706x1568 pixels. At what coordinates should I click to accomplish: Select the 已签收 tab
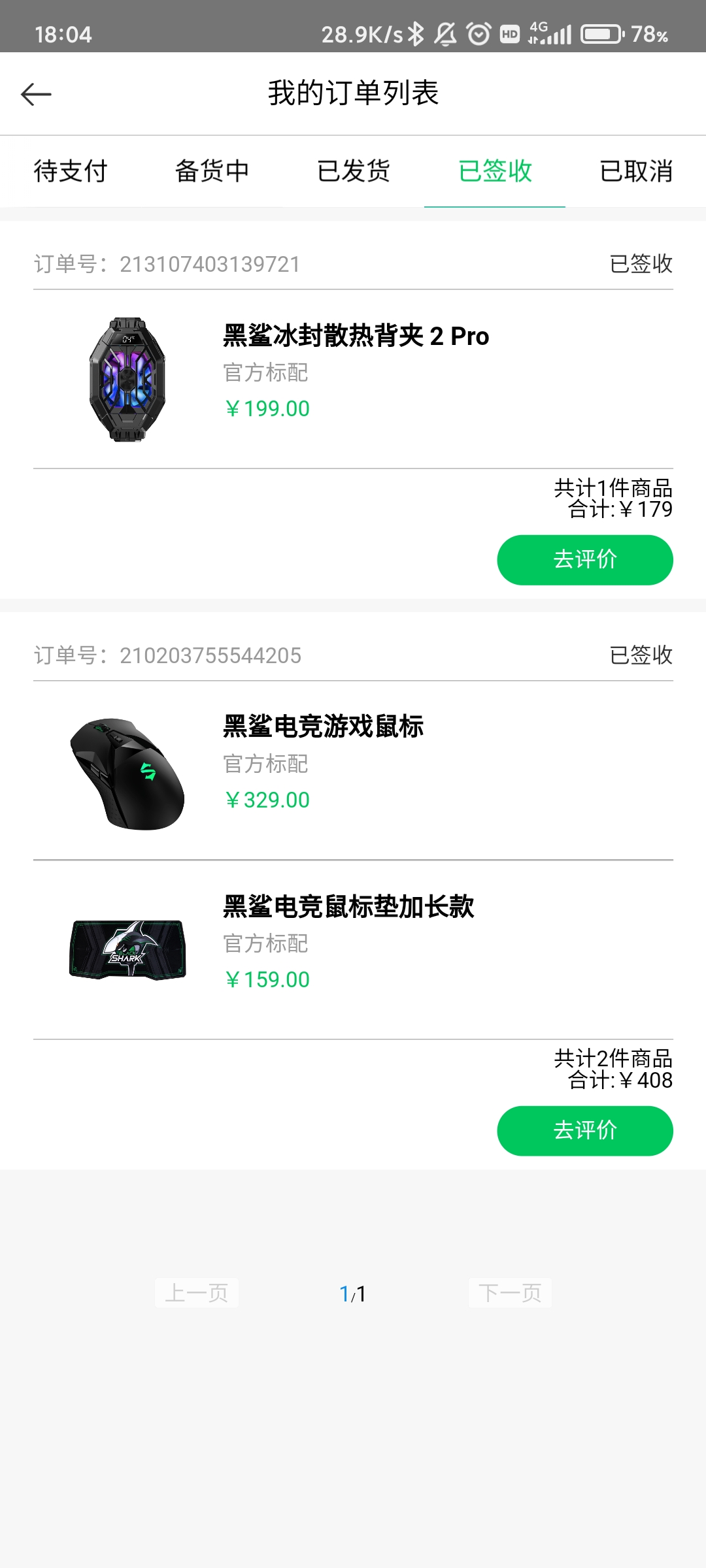[495, 171]
